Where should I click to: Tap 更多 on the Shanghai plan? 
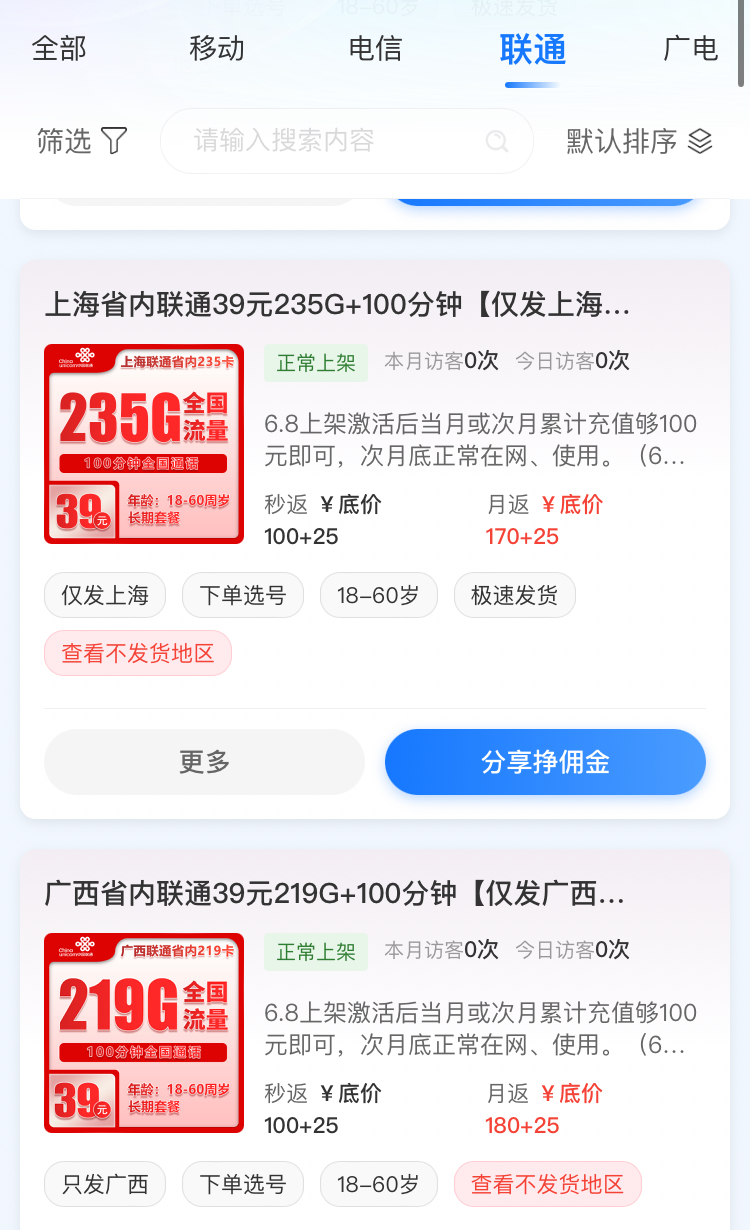[204, 762]
